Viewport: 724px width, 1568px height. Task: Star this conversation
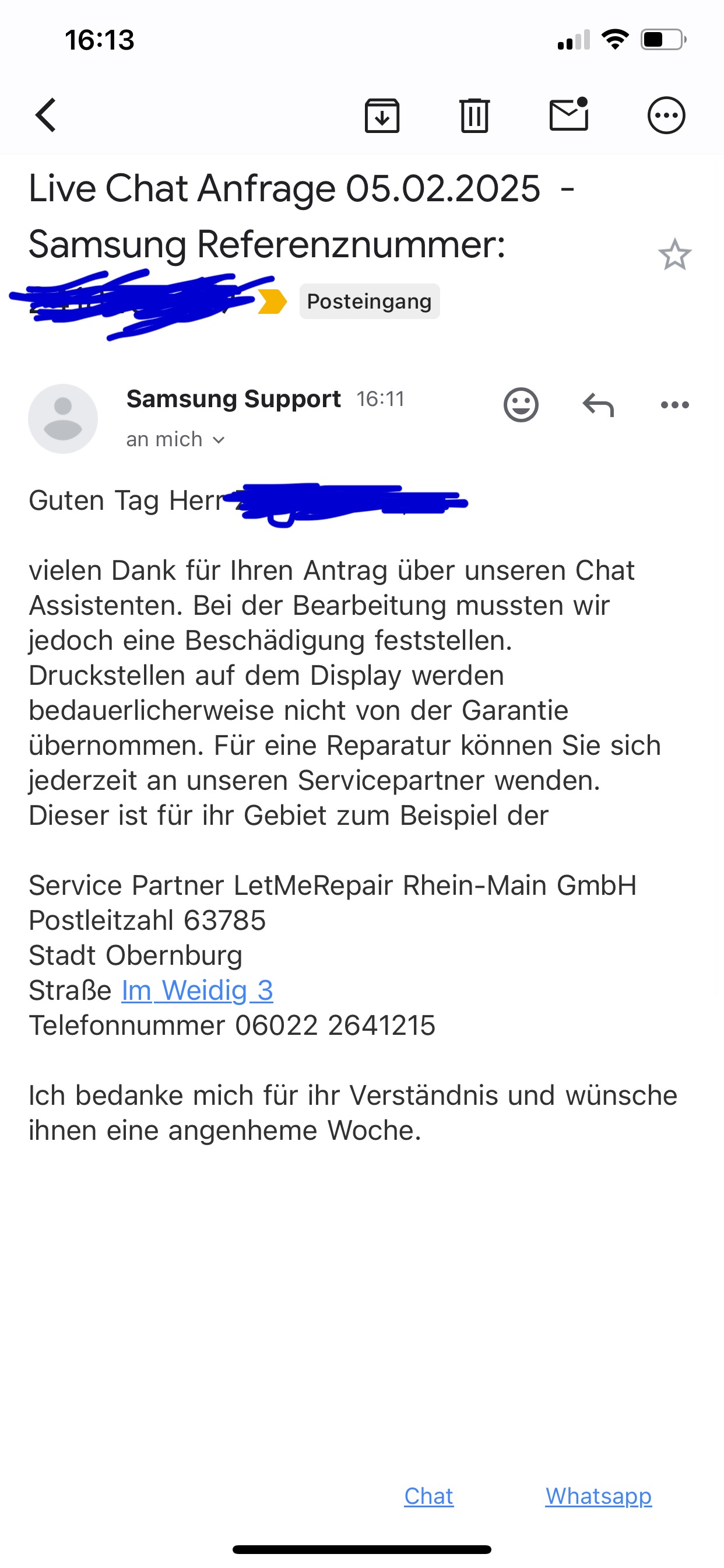[674, 254]
